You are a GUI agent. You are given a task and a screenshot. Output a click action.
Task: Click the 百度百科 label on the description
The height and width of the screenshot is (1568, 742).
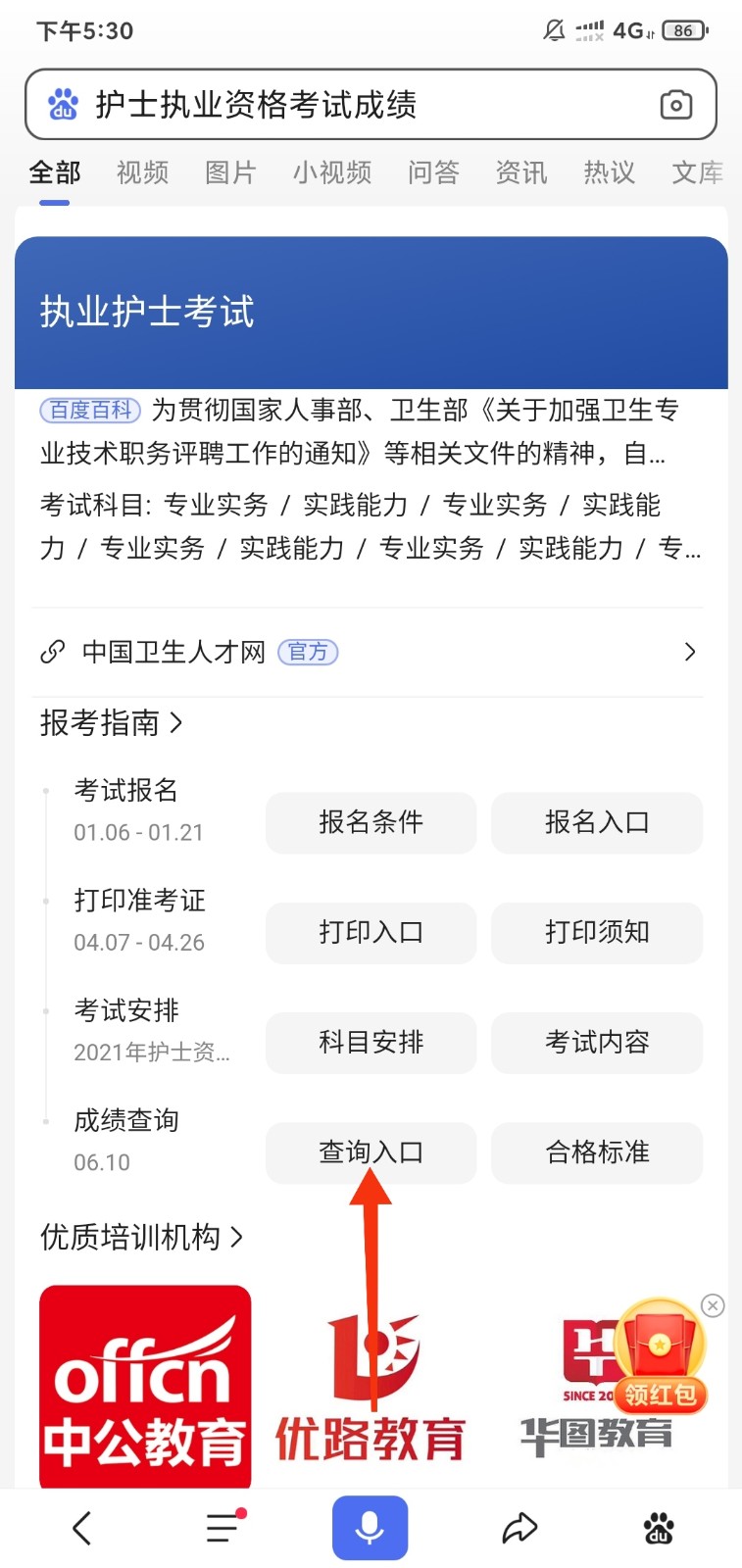coord(89,410)
